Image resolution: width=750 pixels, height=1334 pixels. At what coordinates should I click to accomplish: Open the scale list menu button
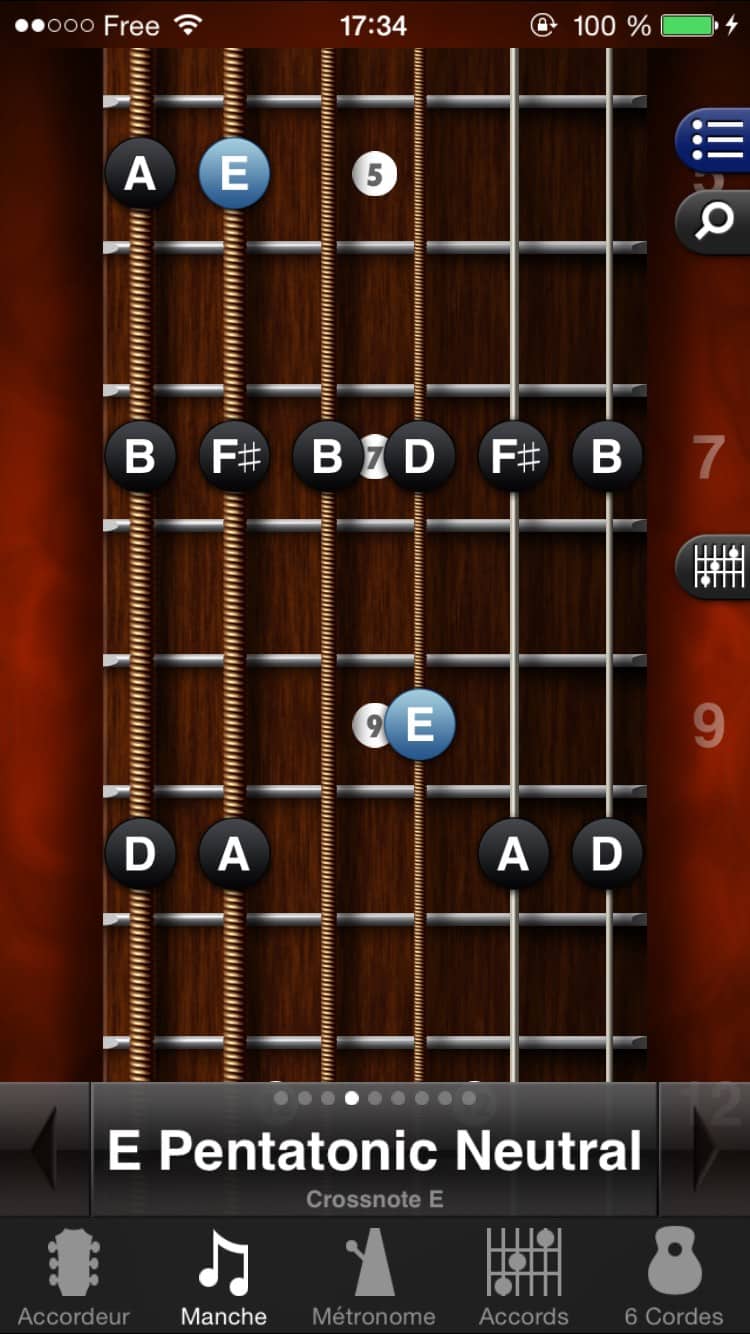tap(714, 141)
